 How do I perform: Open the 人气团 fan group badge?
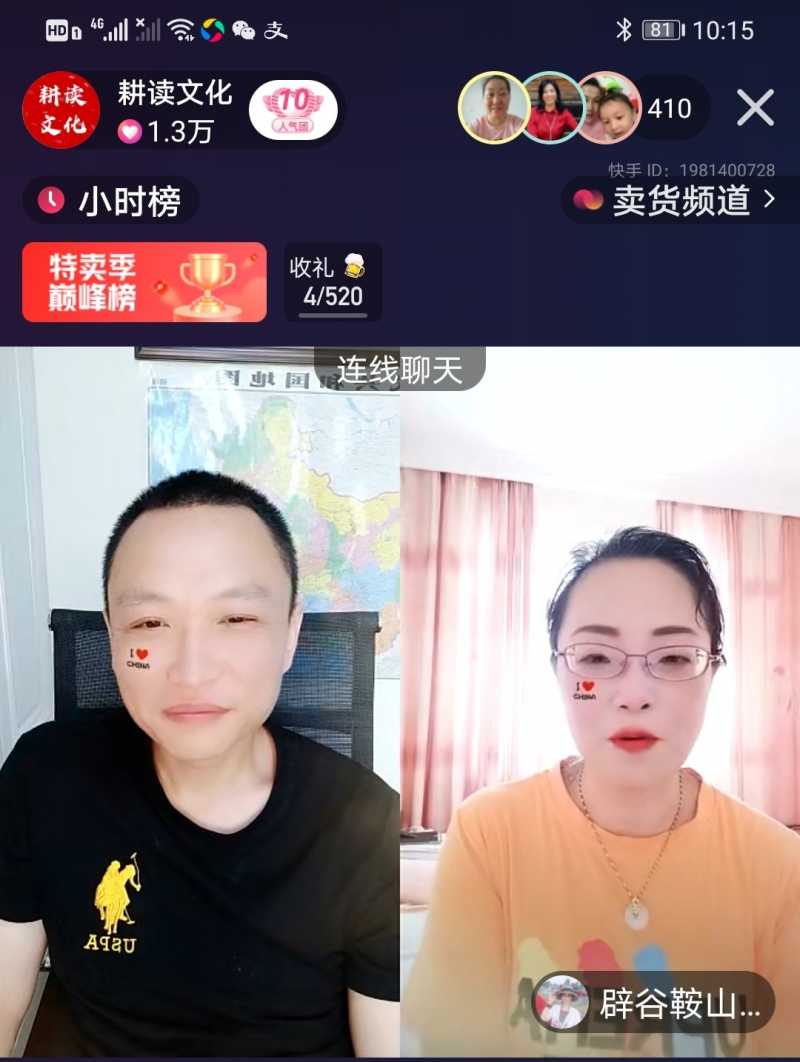coord(293,110)
